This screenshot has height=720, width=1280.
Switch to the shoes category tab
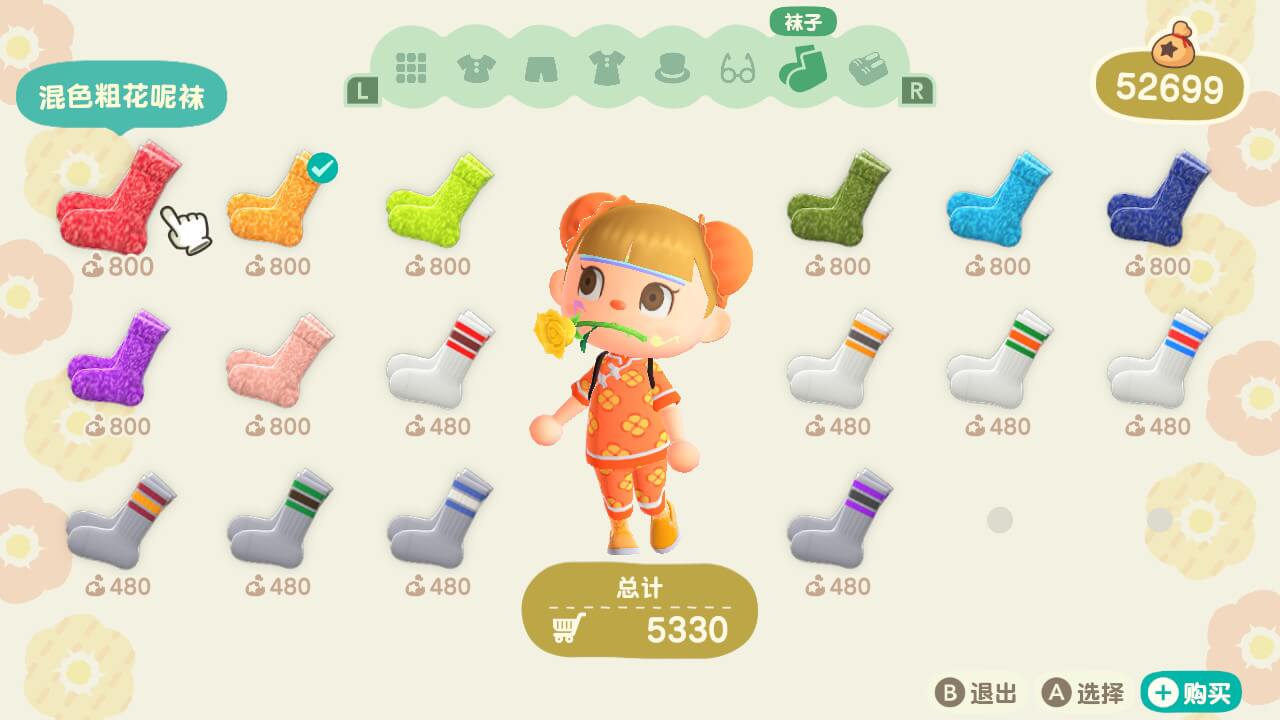[x=867, y=69]
